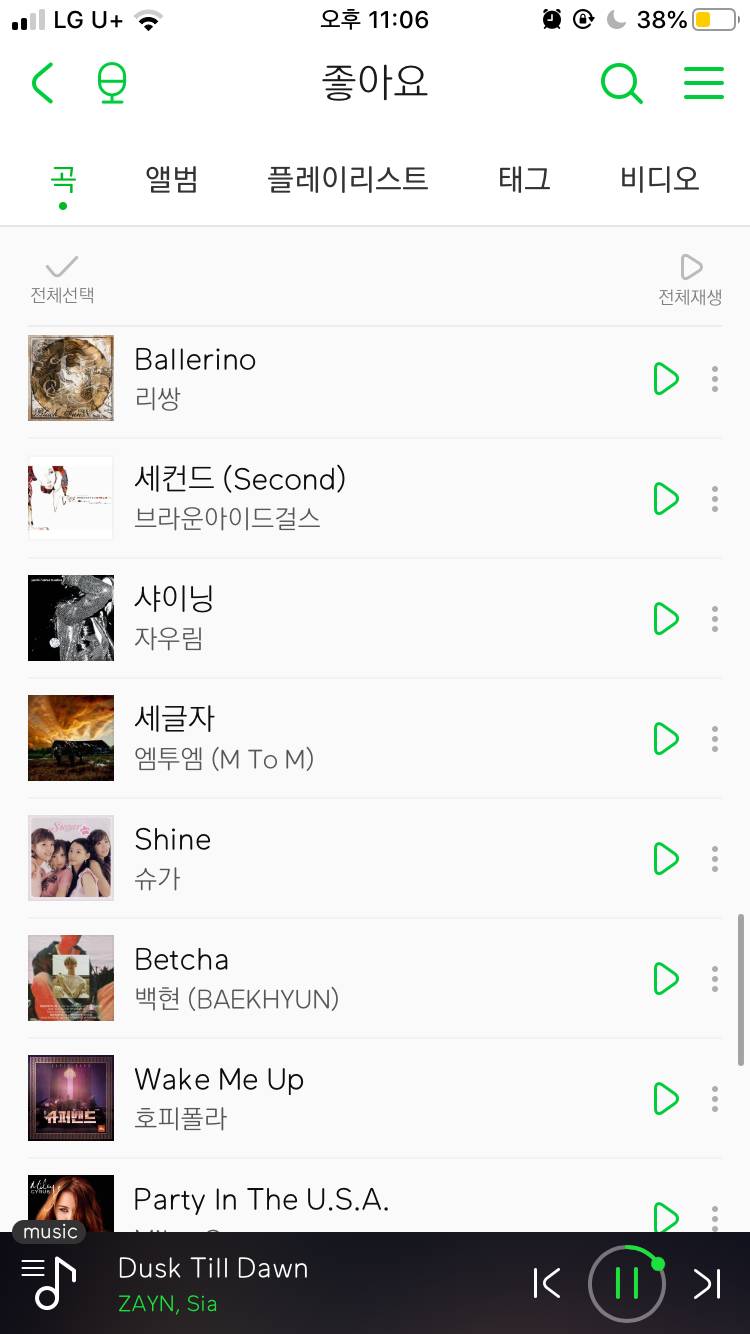Open more options for Ballerino
Image resolution: width=750 pixels, height=1334 pixels.
tap(715, 379)
